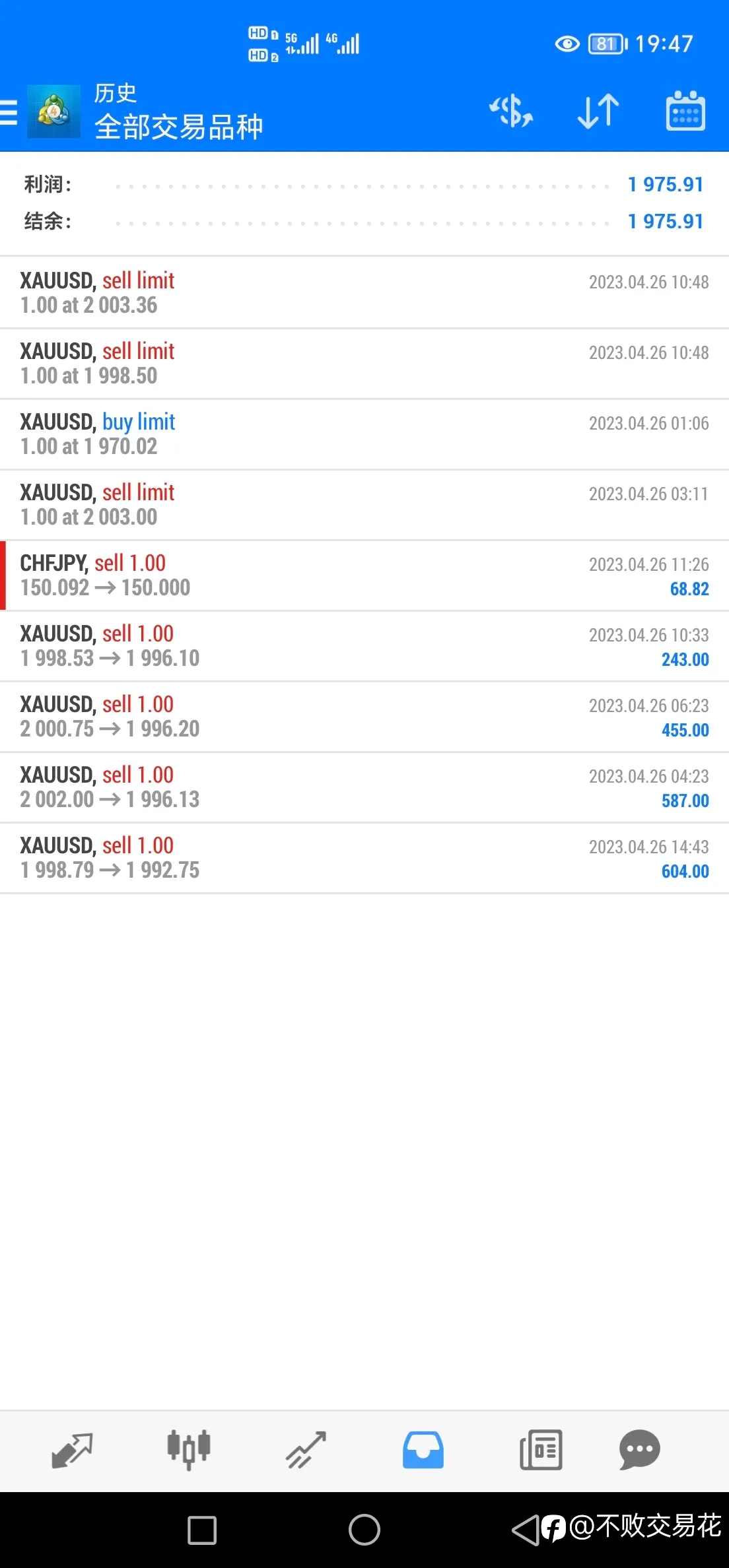Tap the currency symbol filter icon

coord(511,111)
